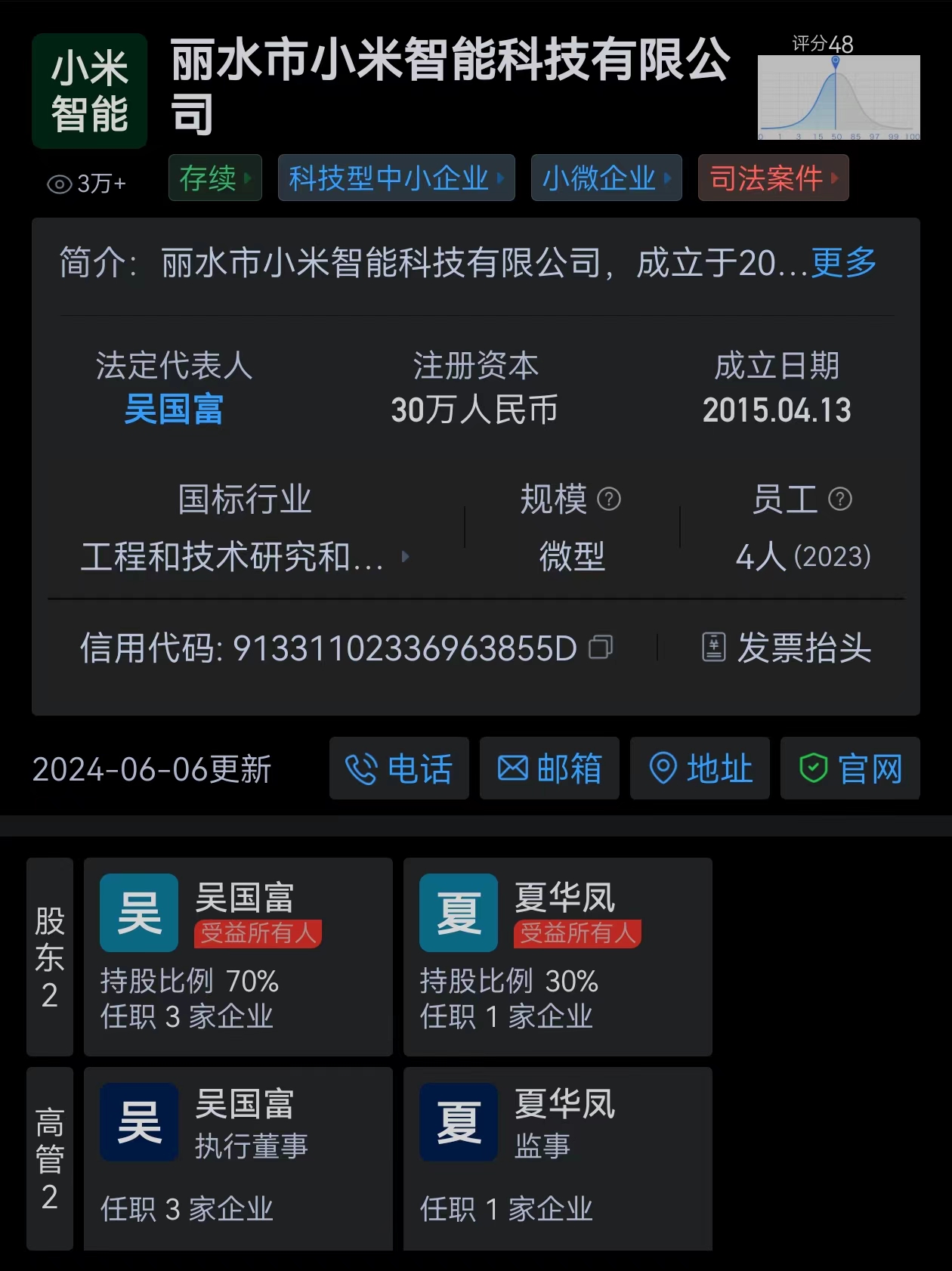Show help for 规模

click(609, 499)
